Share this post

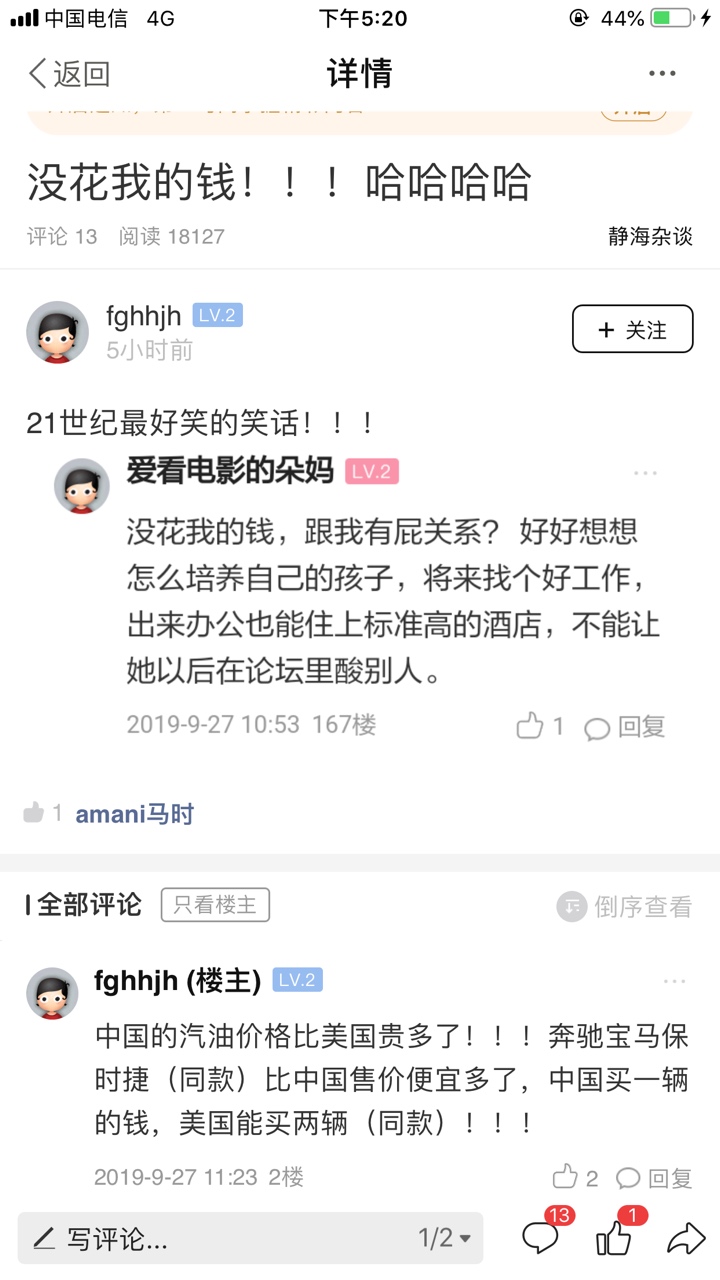click(x=686, y=1238)
